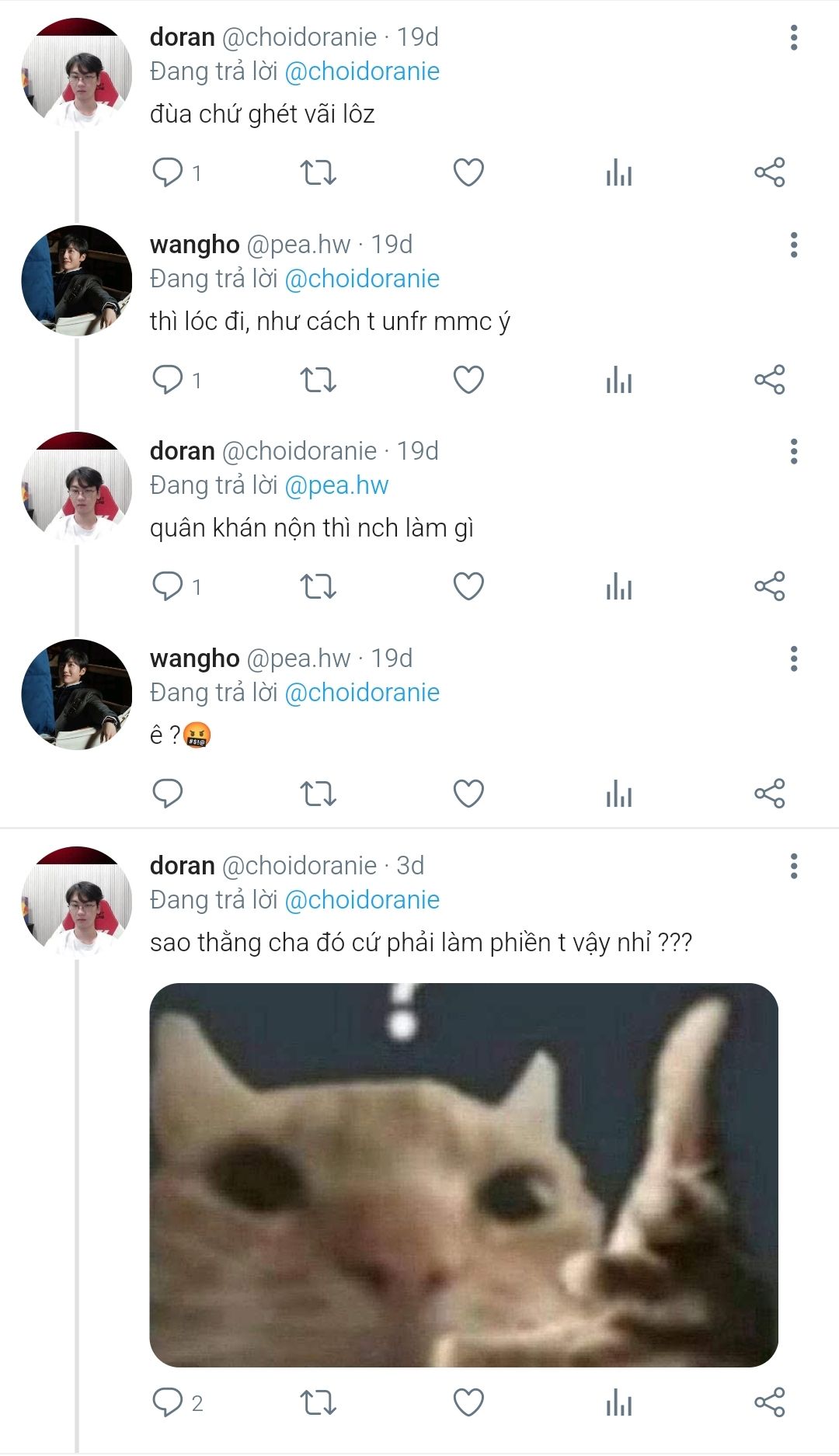Like the tweet "thì lóc đi, như cách"

point(468,380)
